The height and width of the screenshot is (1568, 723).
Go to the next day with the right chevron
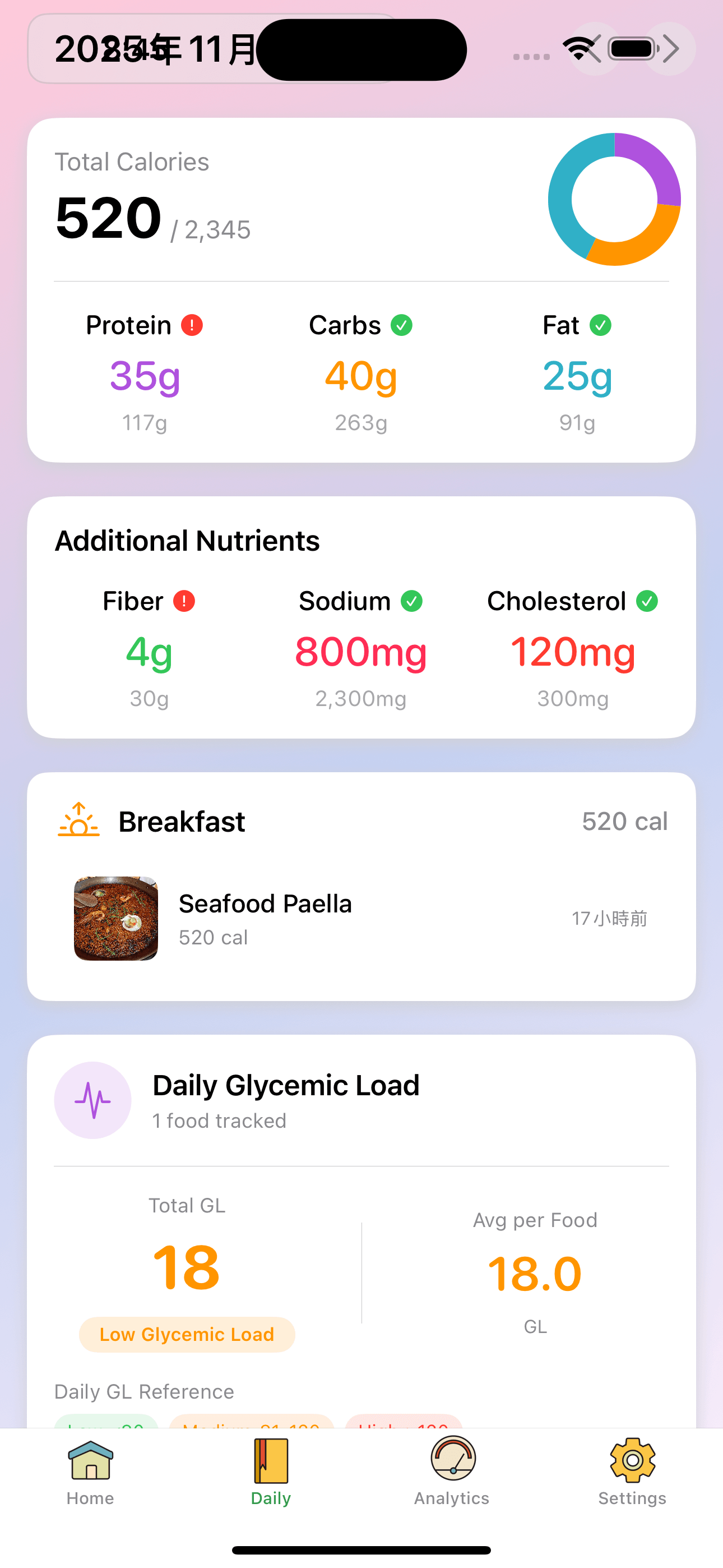[x=670, y=49]
